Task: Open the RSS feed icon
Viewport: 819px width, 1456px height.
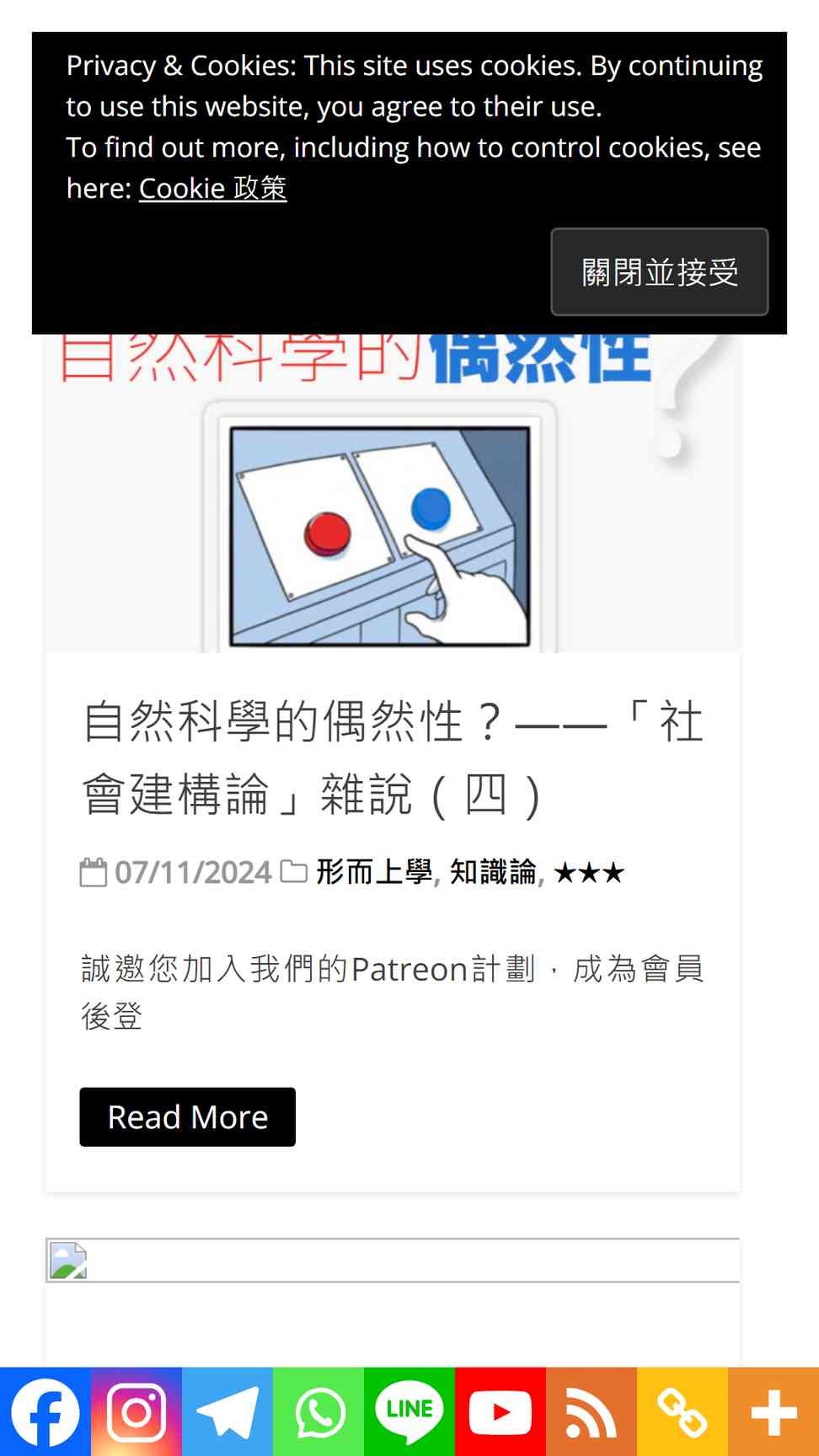Action: point(591,1412)
